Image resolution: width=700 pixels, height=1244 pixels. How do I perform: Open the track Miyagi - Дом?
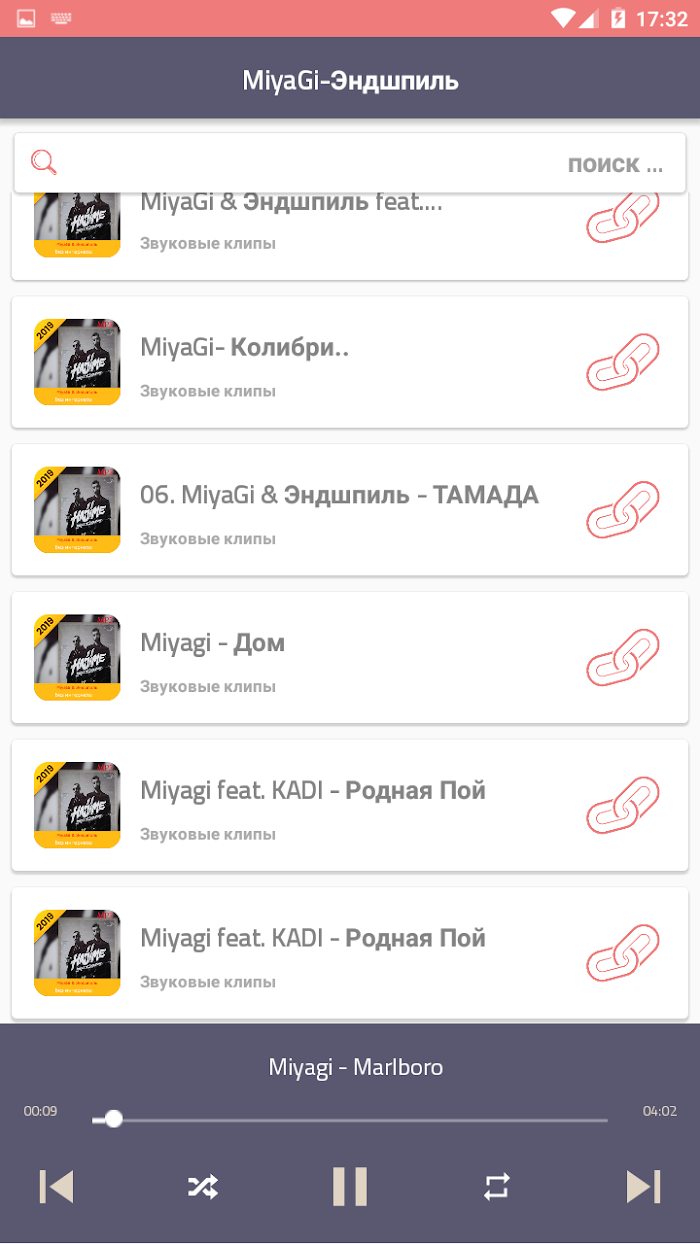[x=350, y=658]
